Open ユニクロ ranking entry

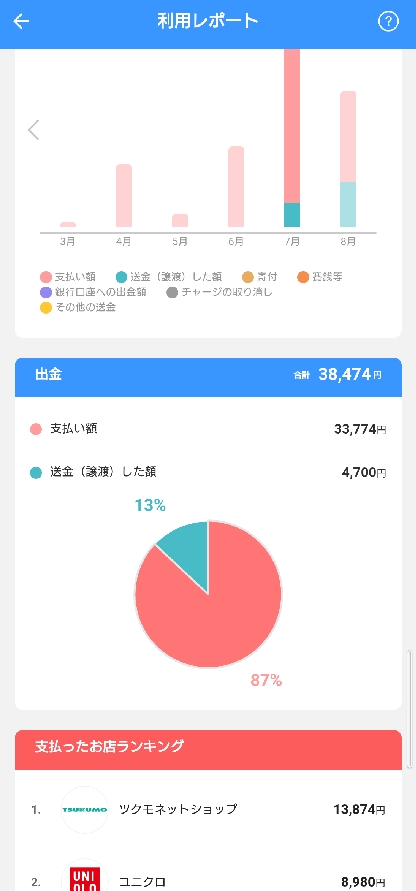coord(208,875)
